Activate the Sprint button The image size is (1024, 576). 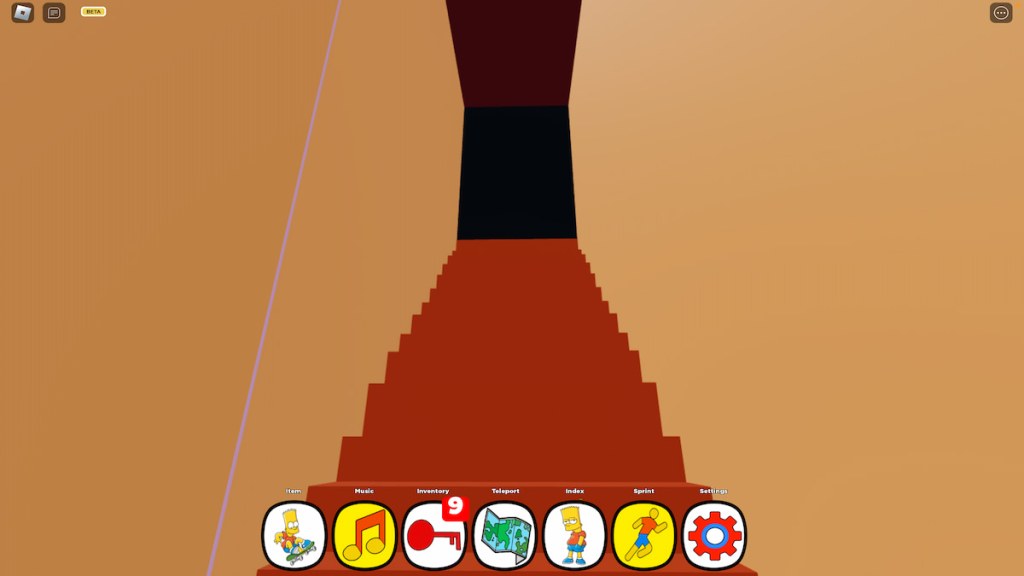point(644,535)
